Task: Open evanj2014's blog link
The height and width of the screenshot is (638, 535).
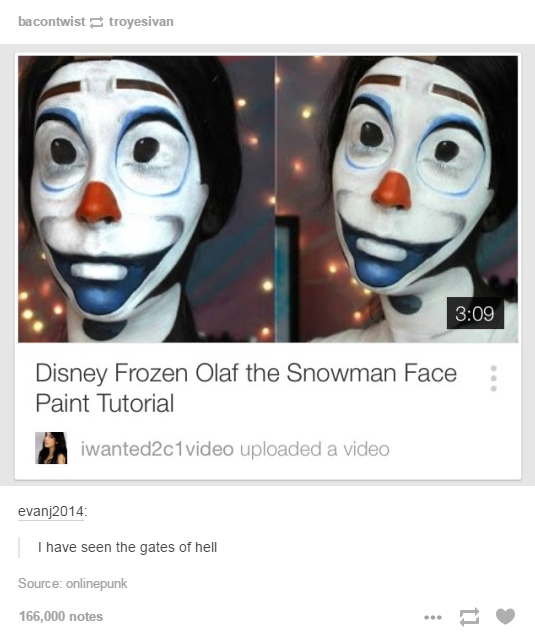Action: click(51, 511)
